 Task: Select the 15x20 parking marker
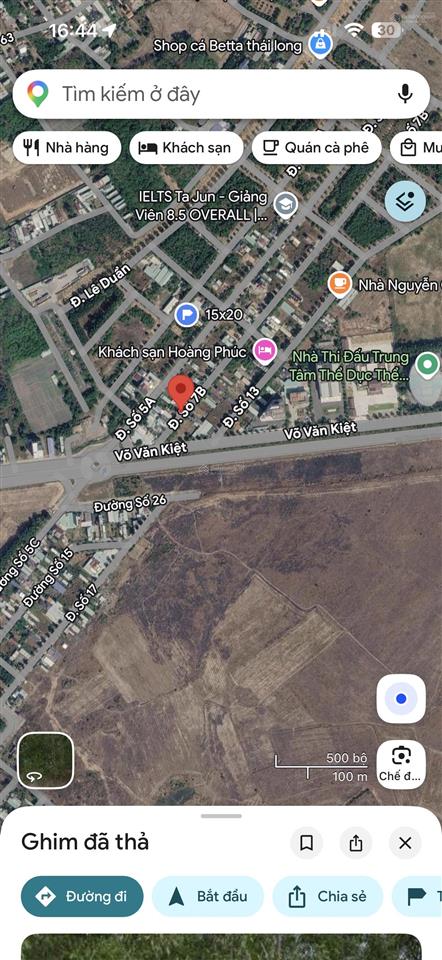[x=186, y=315]
